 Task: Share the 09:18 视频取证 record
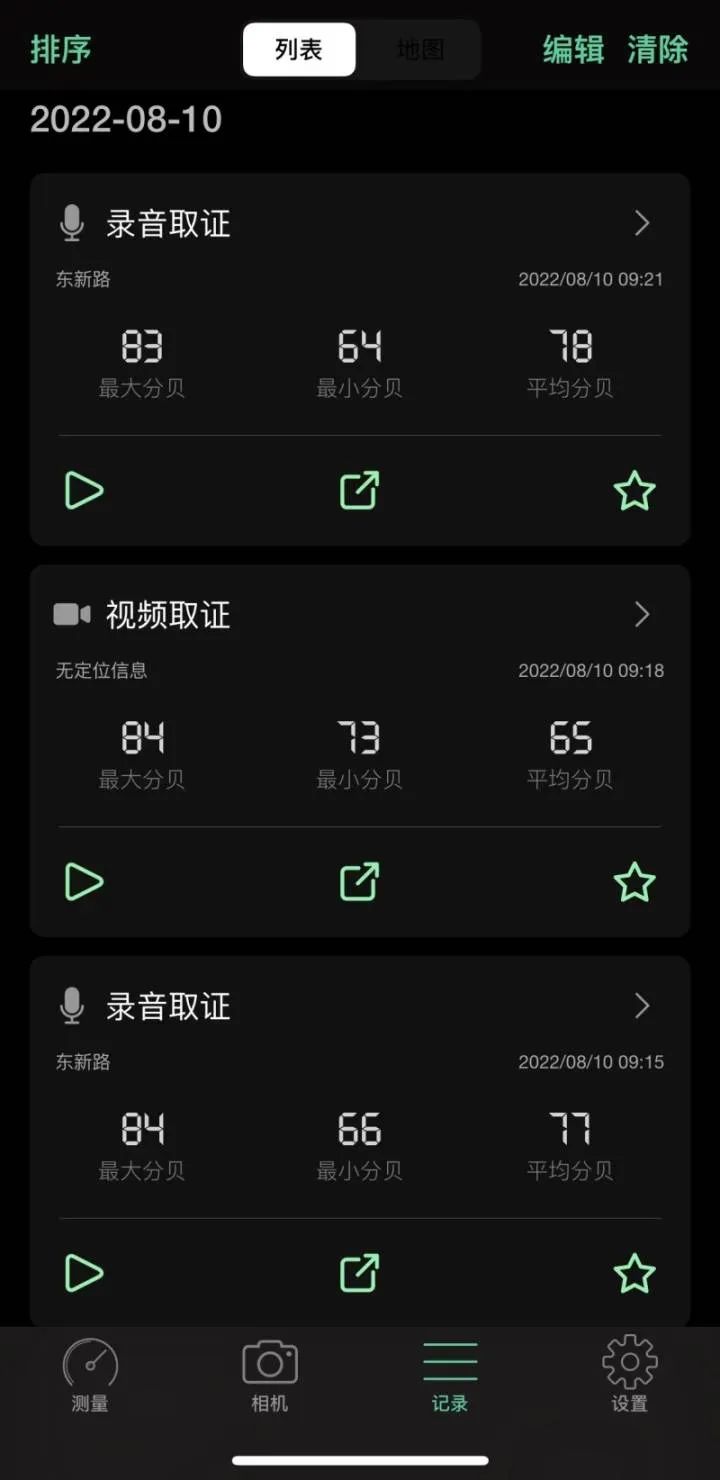click(x=360, y=882)
